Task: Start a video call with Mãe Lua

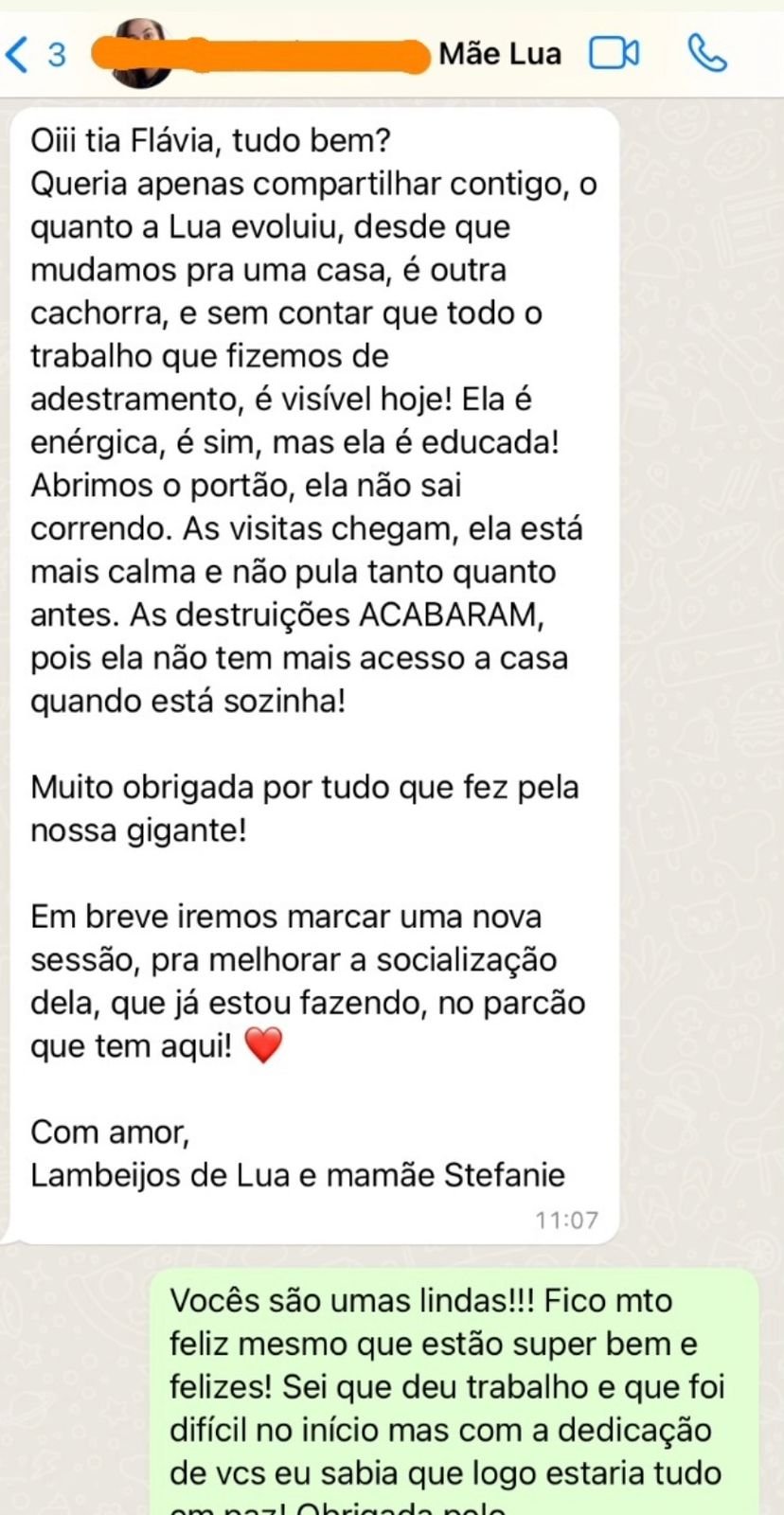Action: pyautogui.click(x=614, y=54)
